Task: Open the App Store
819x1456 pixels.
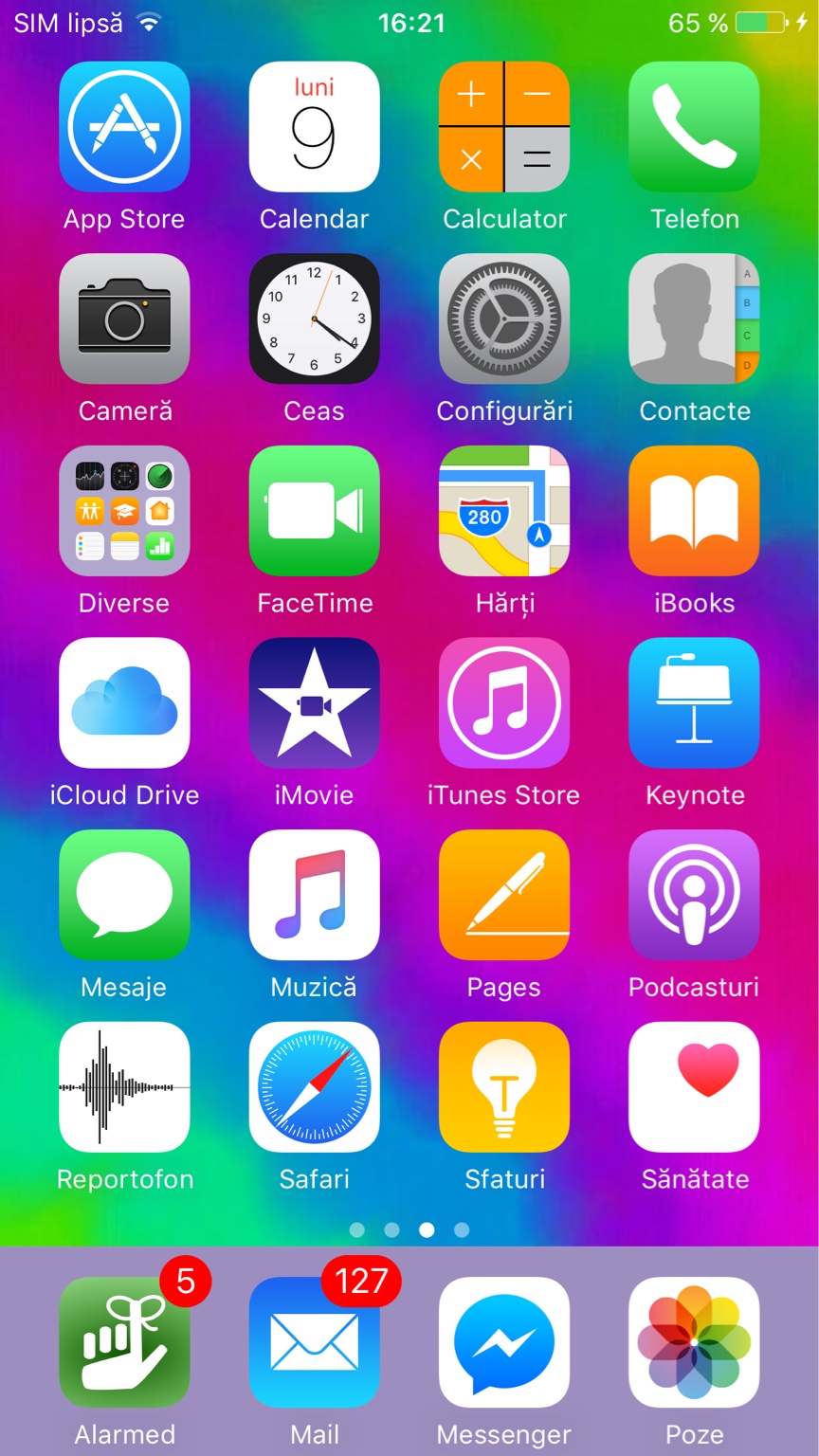Action: coord(124,127)
